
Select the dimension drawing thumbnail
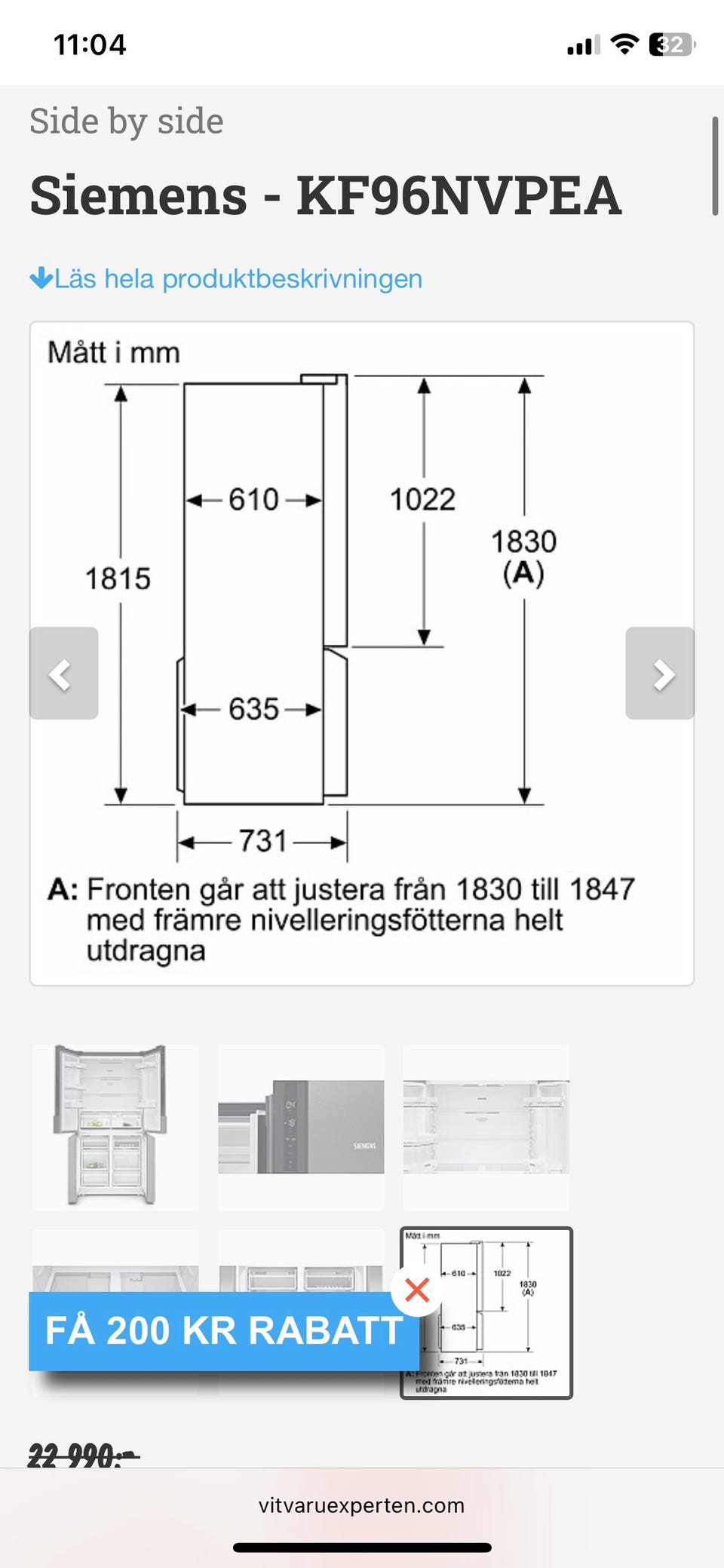pos(486,1313)
